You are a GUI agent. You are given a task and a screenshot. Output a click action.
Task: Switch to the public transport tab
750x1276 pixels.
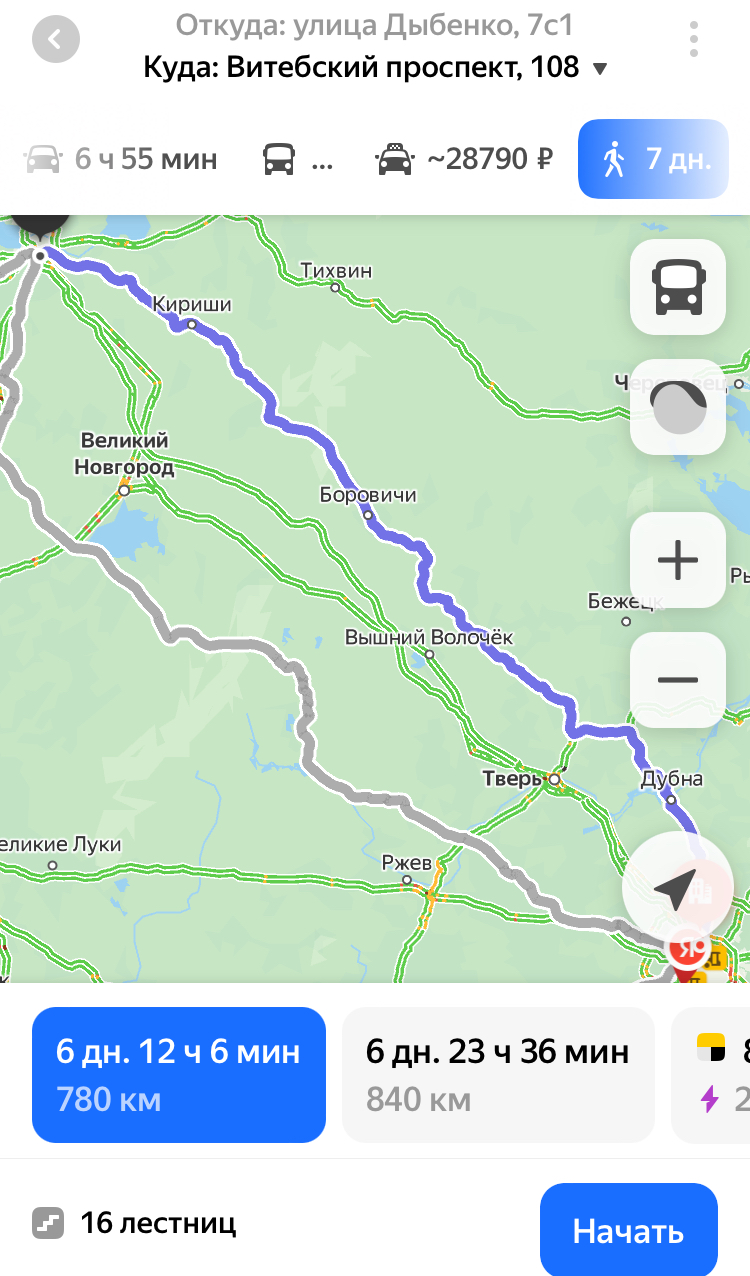(x=297, y=159)
